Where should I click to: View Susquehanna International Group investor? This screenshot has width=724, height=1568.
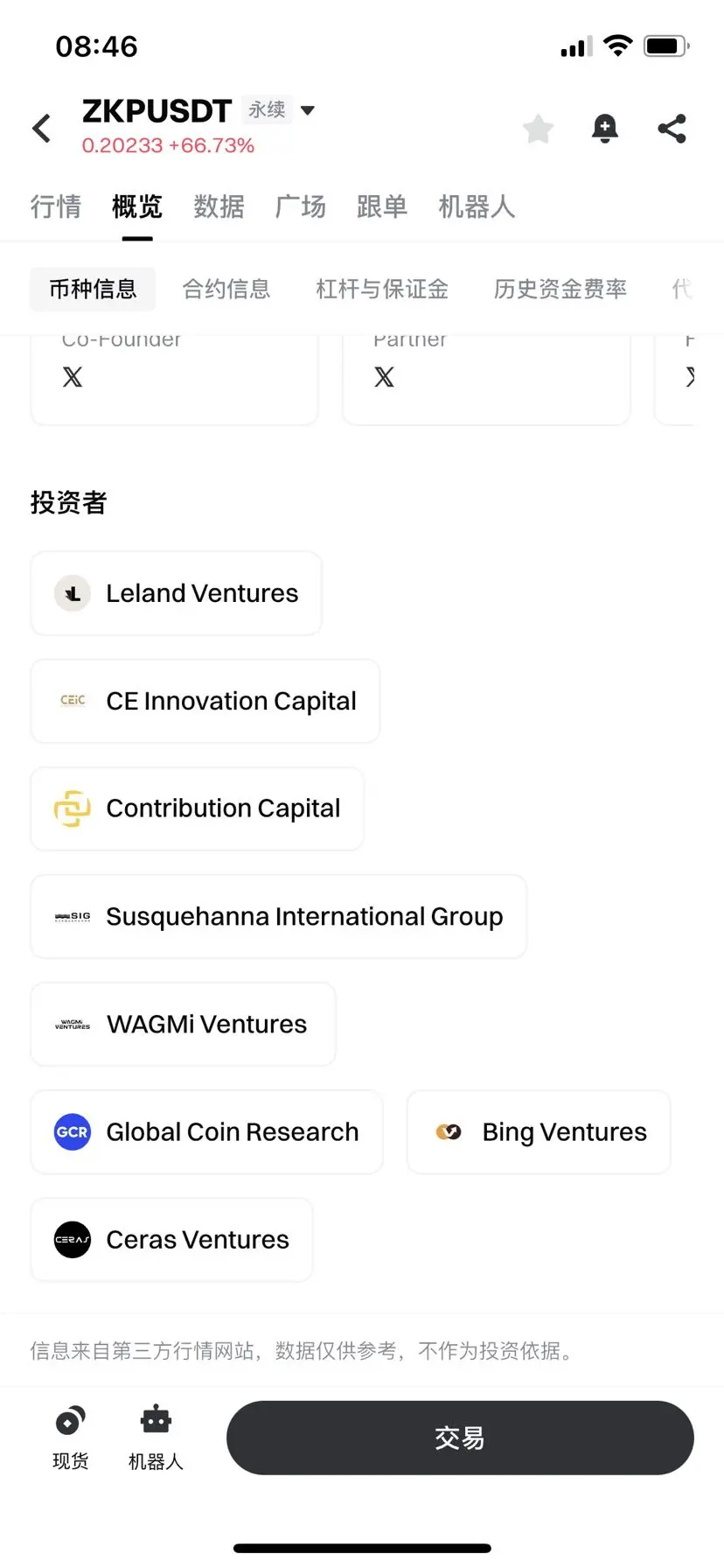click(x=279, y=916)
